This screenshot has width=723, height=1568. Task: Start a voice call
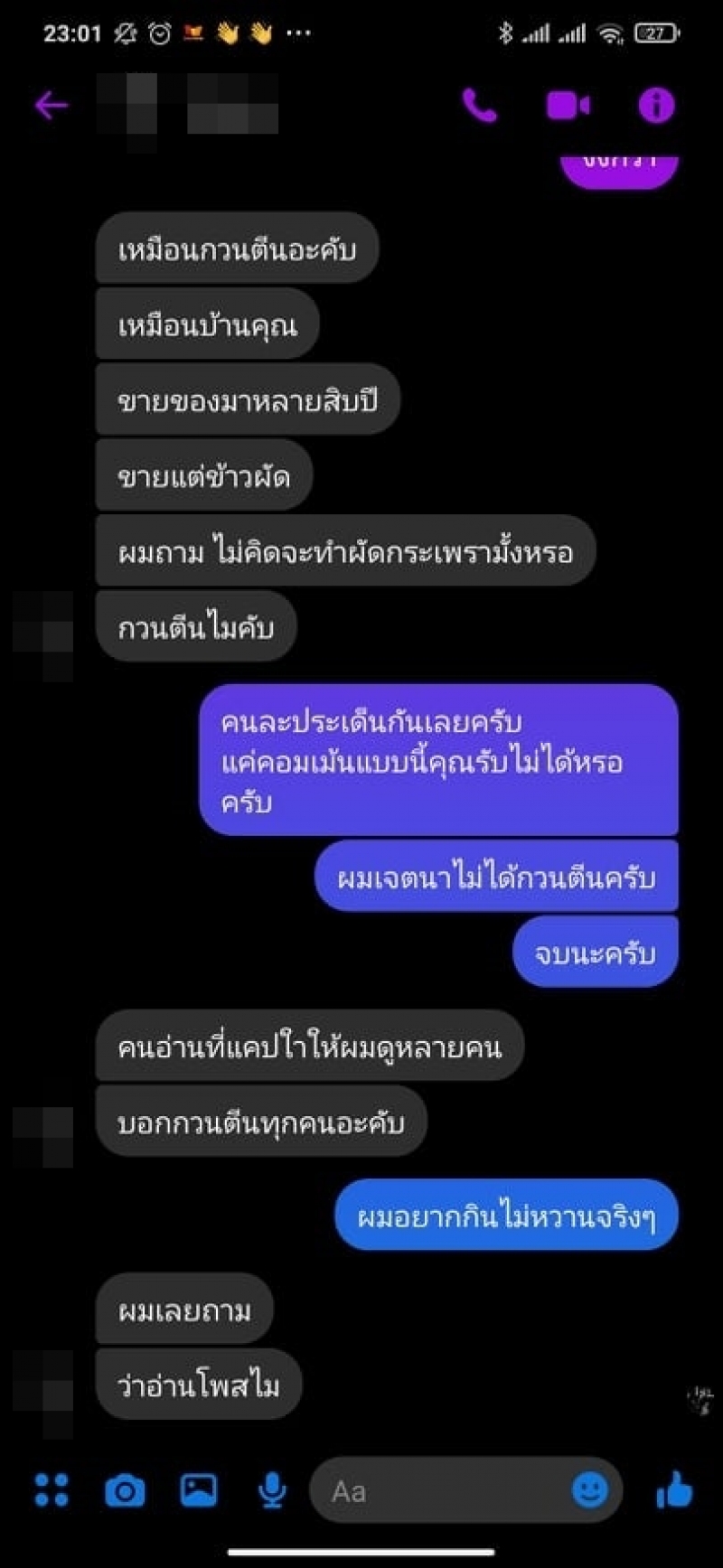click(x=479, y=106)
